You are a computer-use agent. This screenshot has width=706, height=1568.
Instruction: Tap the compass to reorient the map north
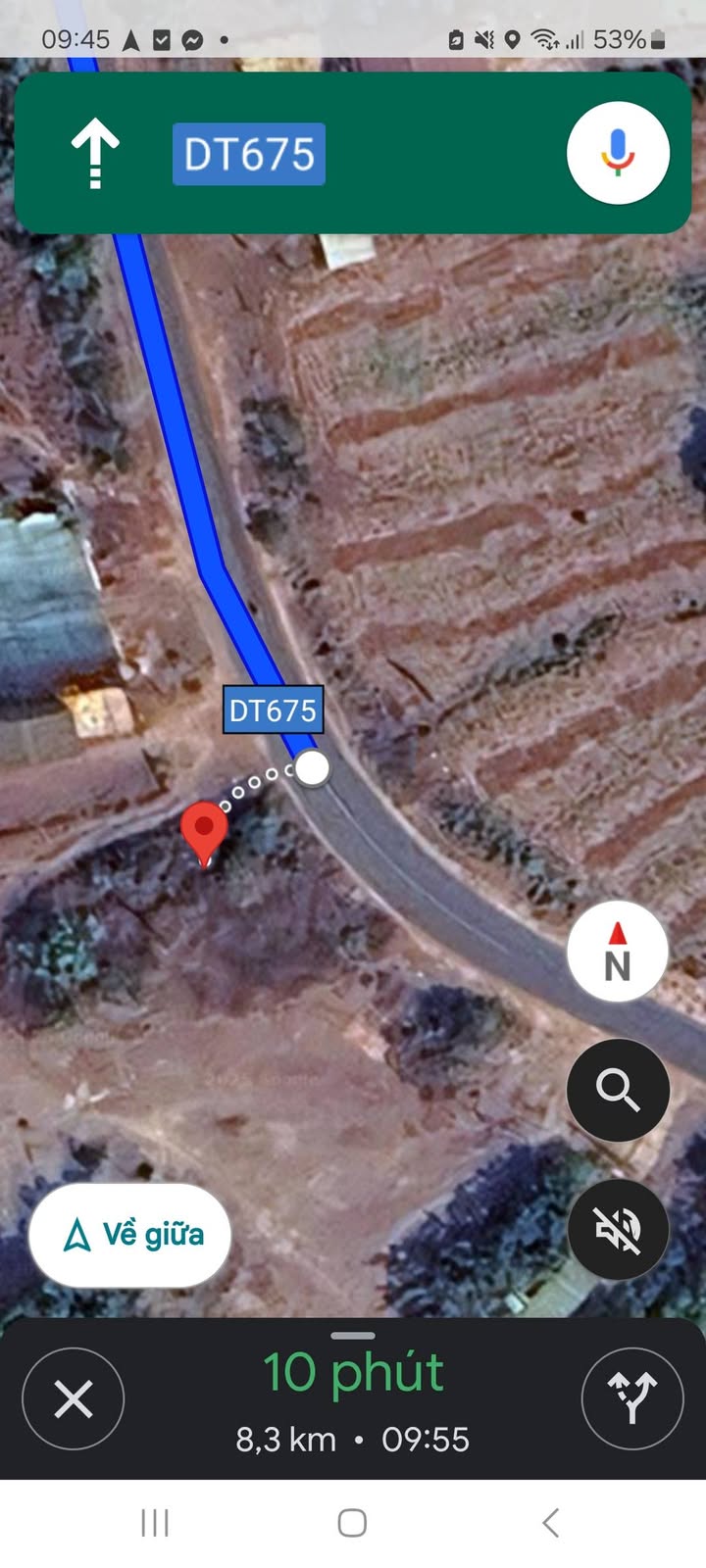pos(617,951)
